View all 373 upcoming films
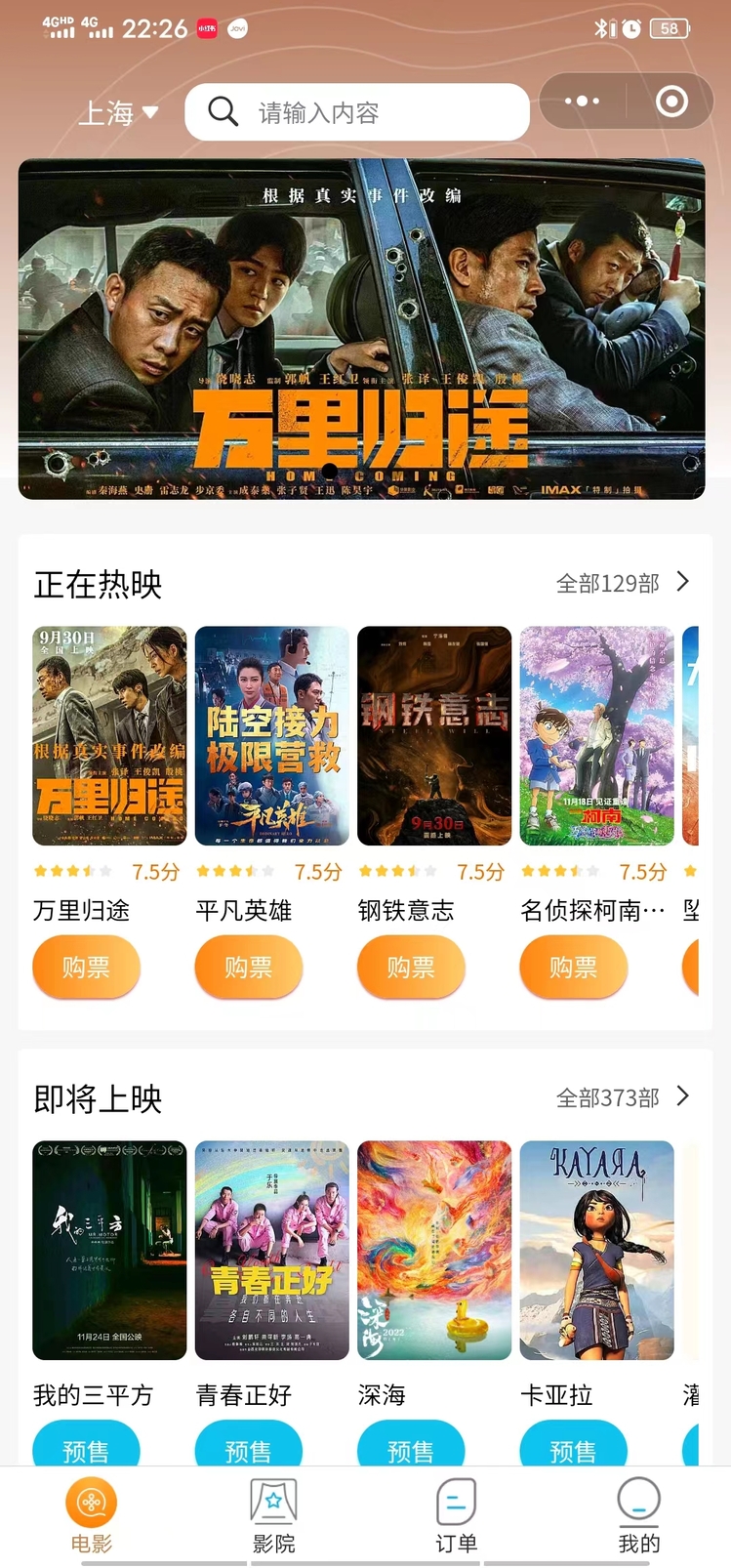This screenshot has width=731, height=1568. [x=623, y=1097]
